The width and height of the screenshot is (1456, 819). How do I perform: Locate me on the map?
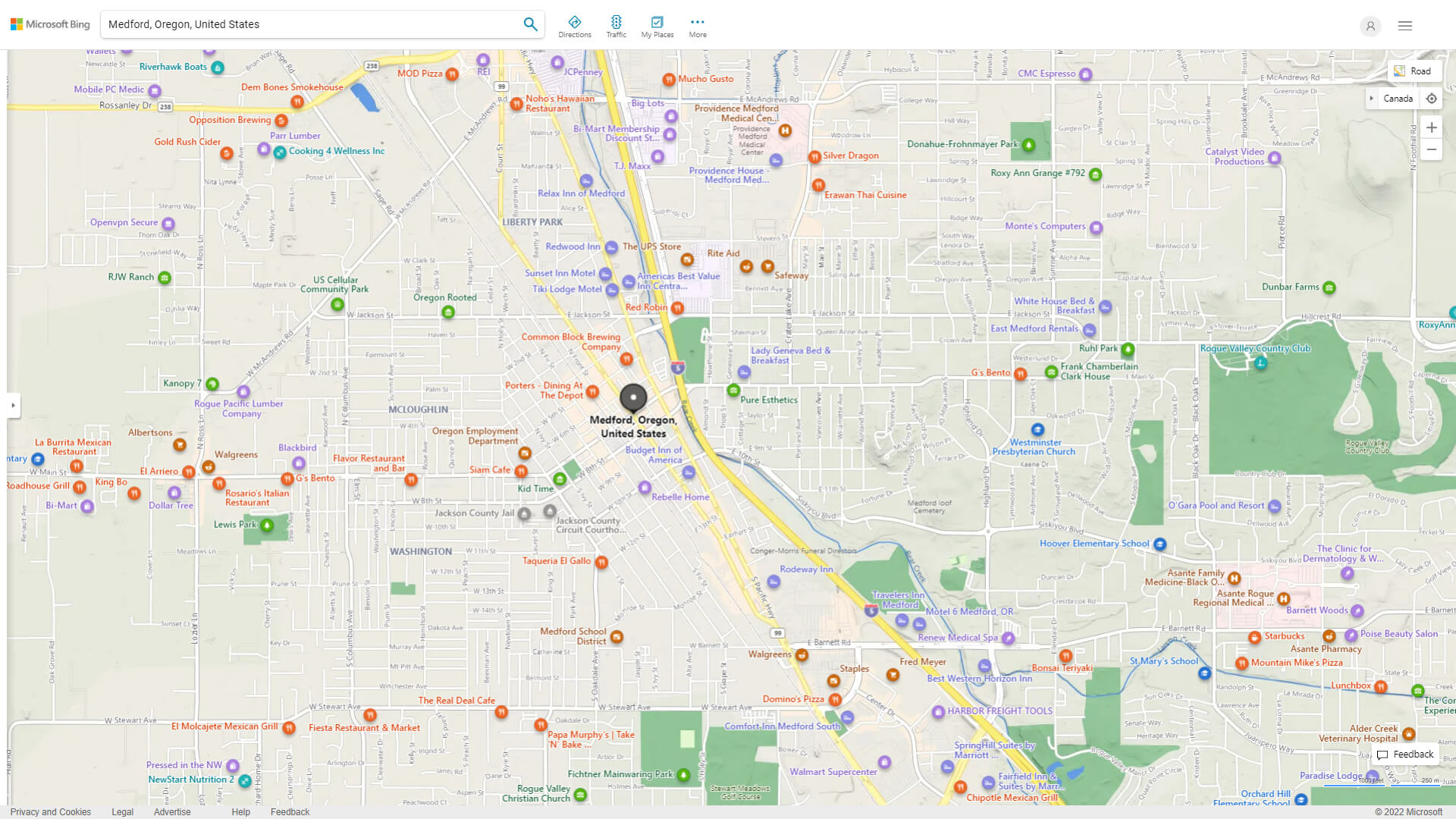tap(1431, 99)
